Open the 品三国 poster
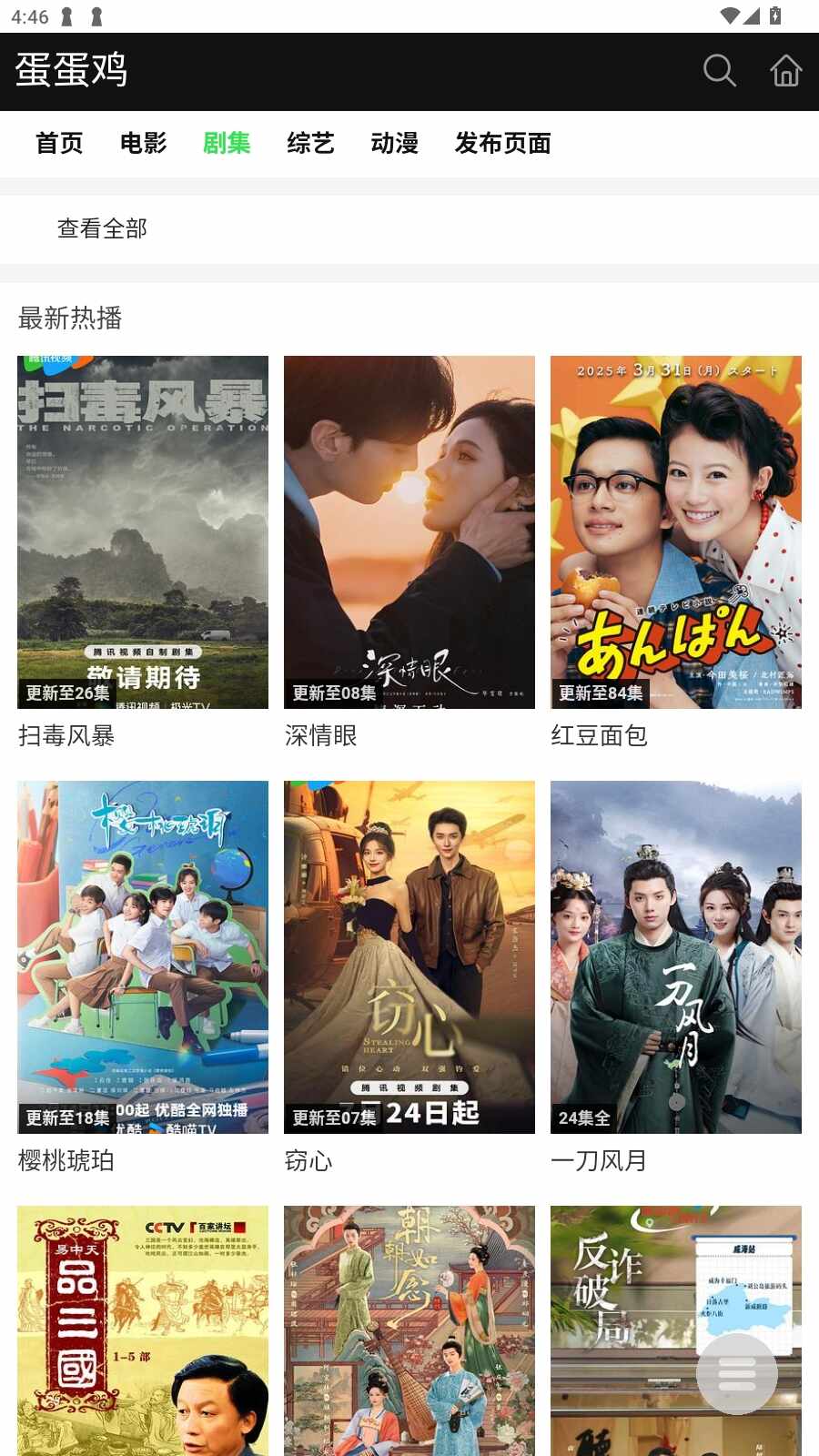 (143, 1330)
